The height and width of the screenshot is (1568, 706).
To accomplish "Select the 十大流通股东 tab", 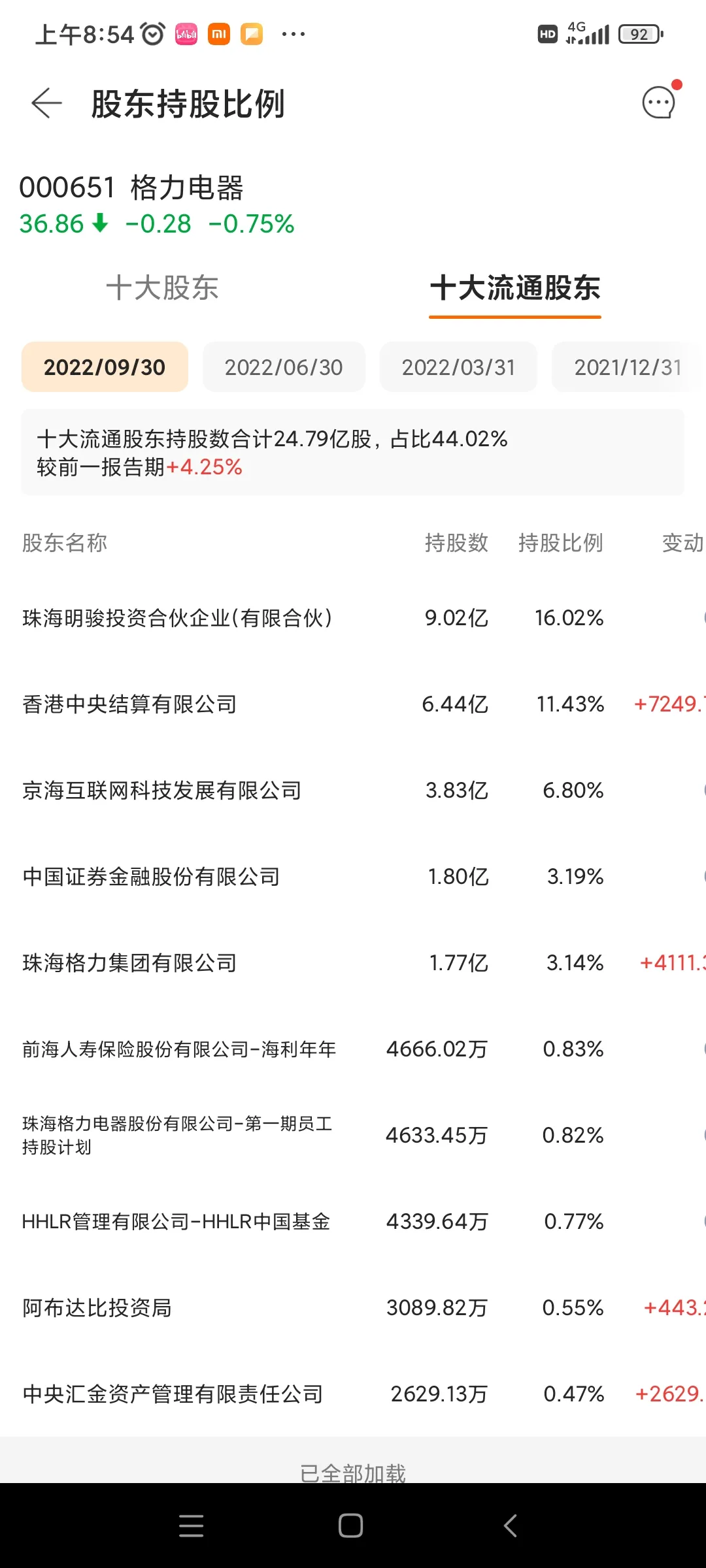I will click(515, 288).
